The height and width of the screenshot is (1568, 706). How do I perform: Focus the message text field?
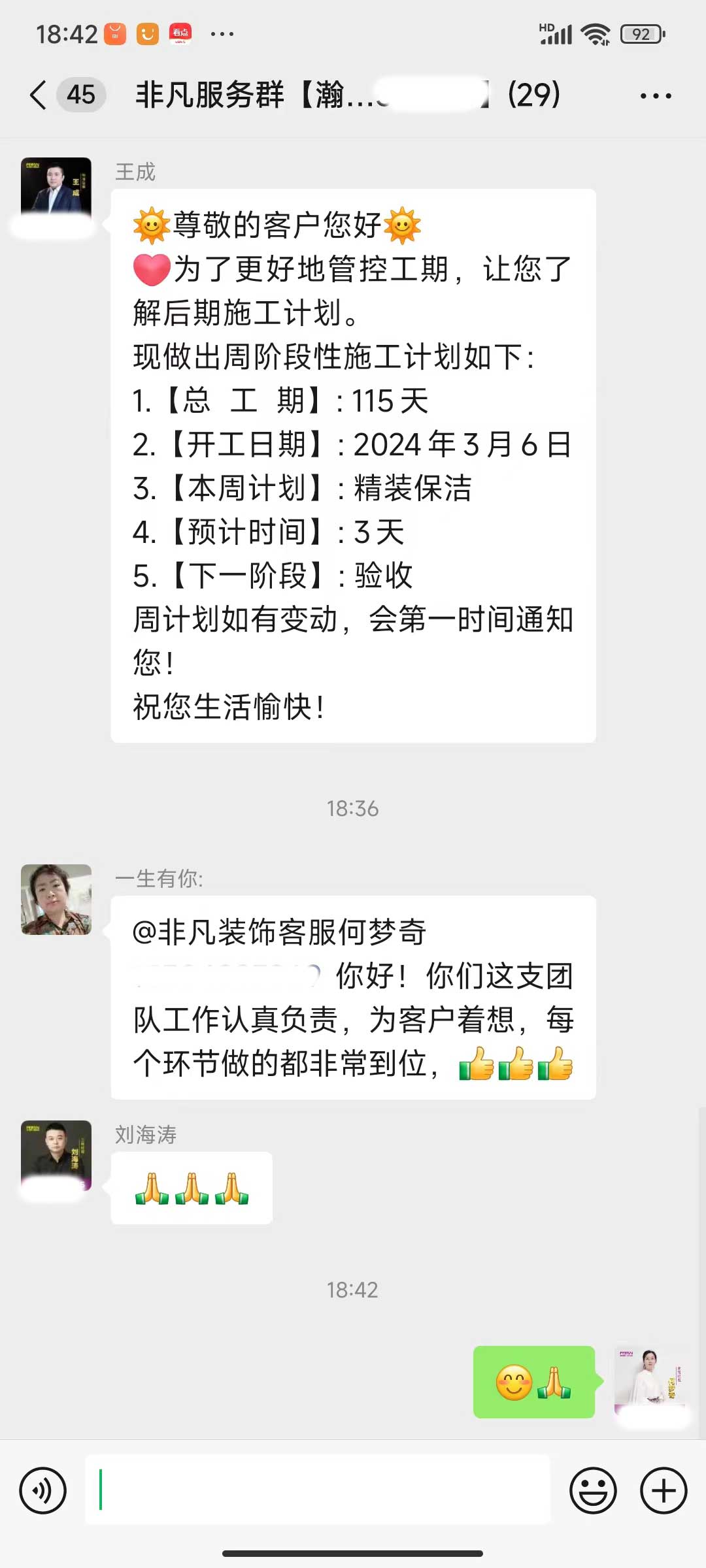tap(318, 1490)
